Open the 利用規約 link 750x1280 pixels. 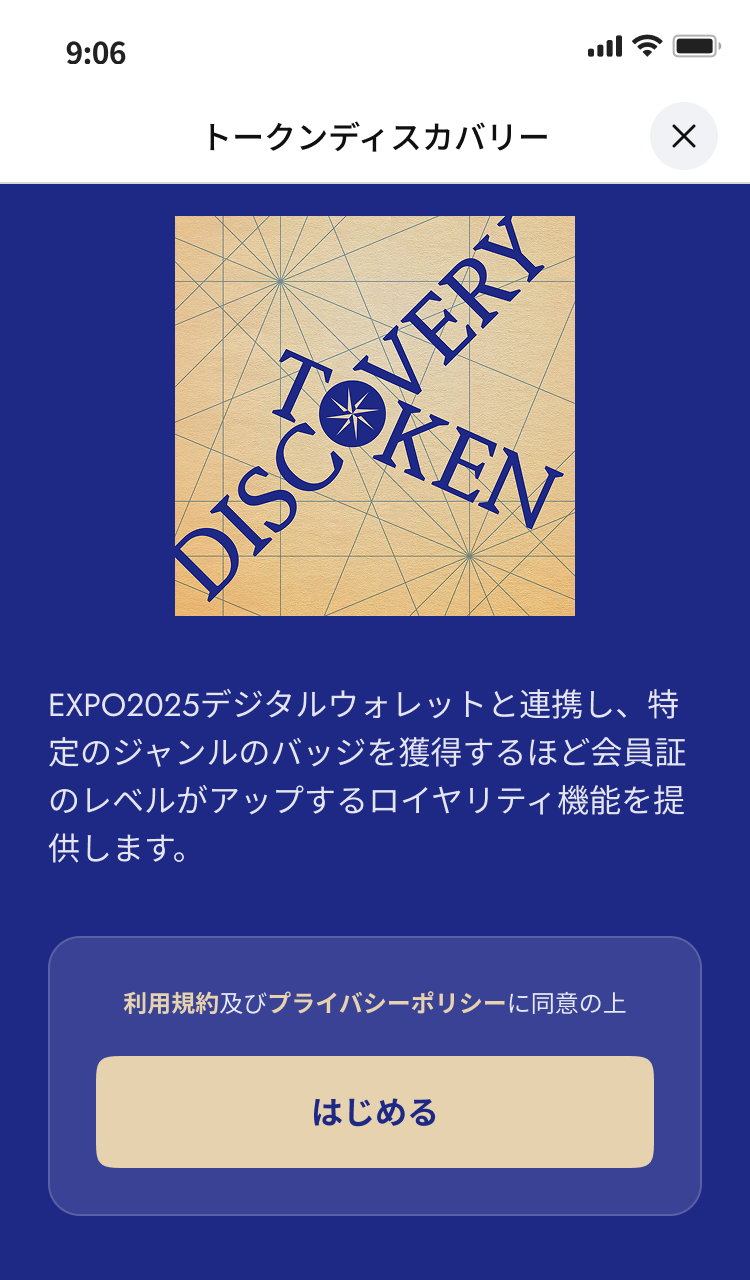(x=170, y=1003)
